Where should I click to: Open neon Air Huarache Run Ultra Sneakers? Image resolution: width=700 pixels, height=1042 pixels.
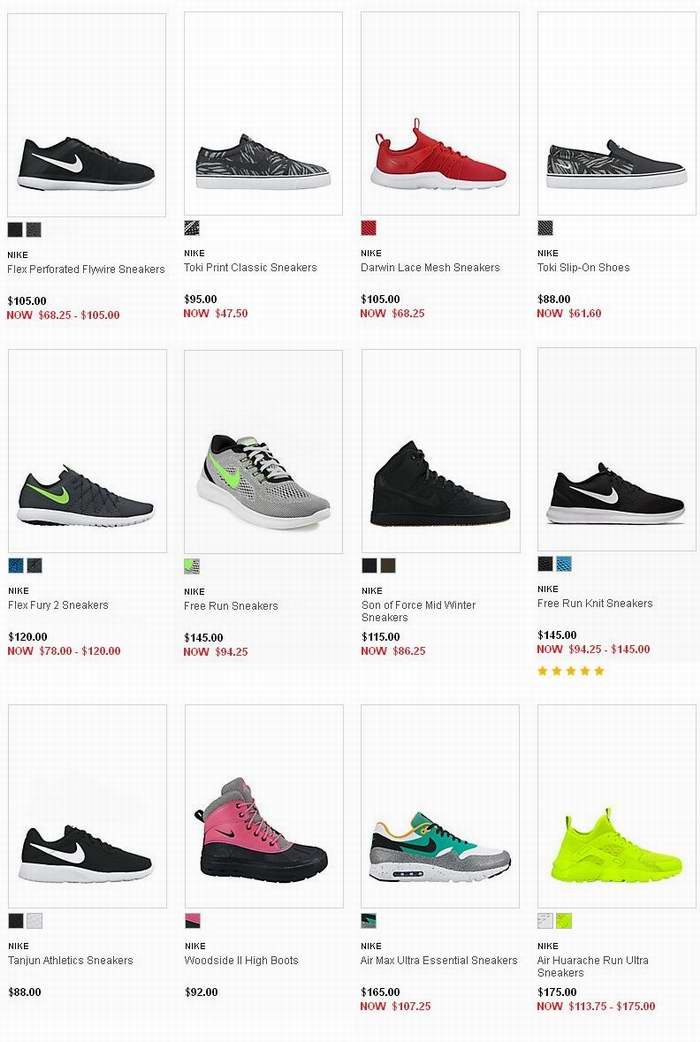click(616, 850)
